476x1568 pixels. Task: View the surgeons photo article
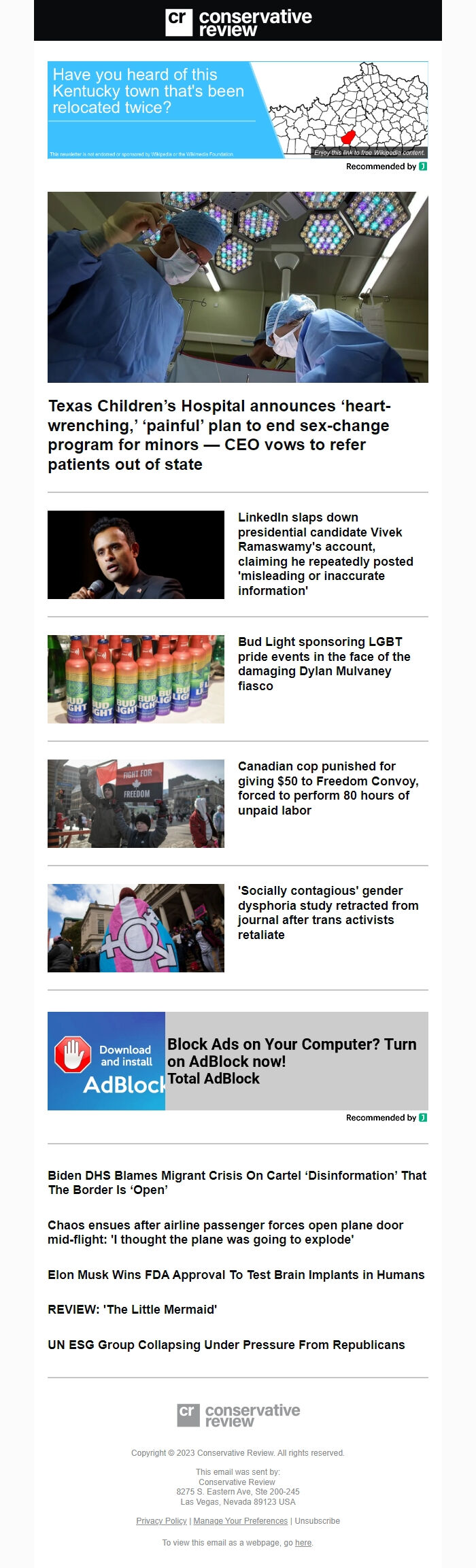pyautogui.click(x=237, y=287)
